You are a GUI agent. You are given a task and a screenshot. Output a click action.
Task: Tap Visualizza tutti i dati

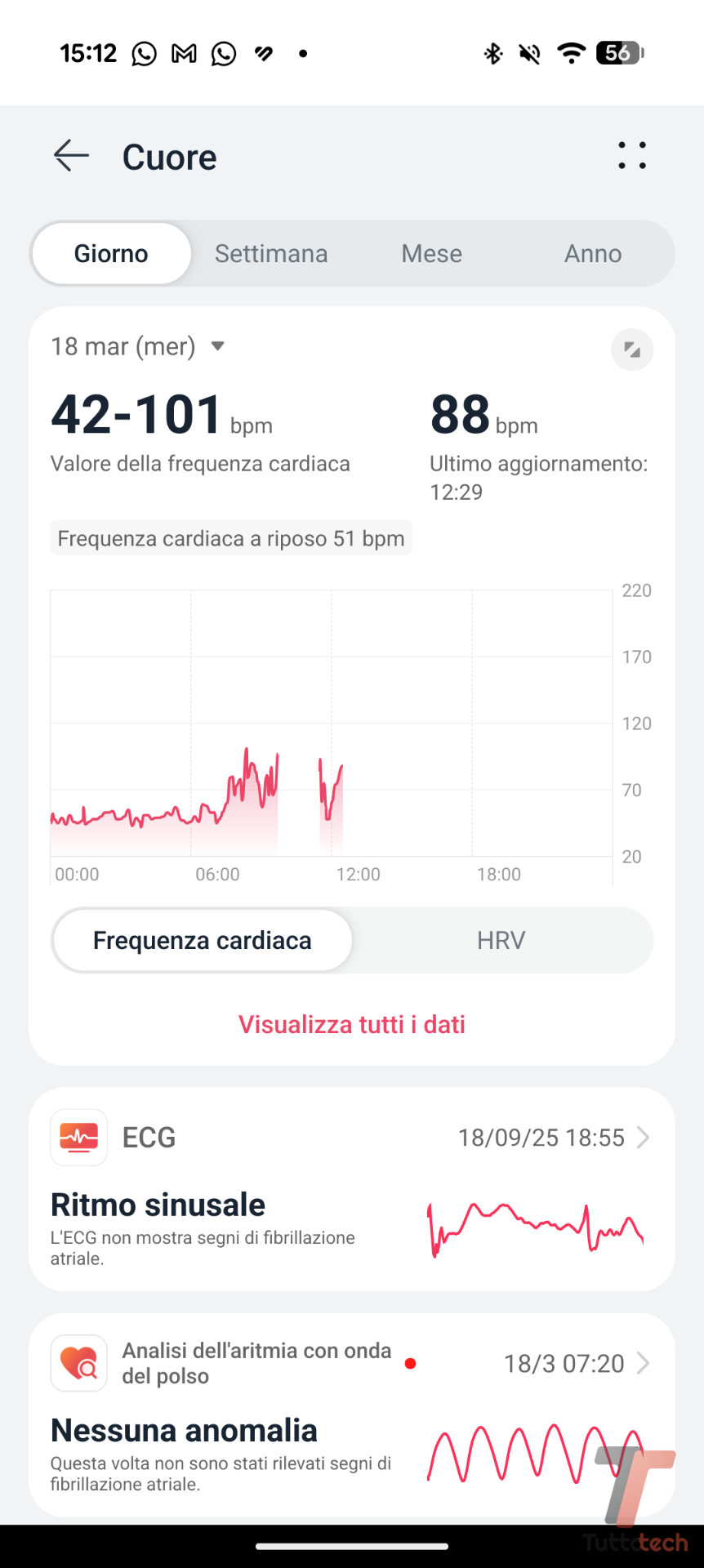(x=352, y=1025)
